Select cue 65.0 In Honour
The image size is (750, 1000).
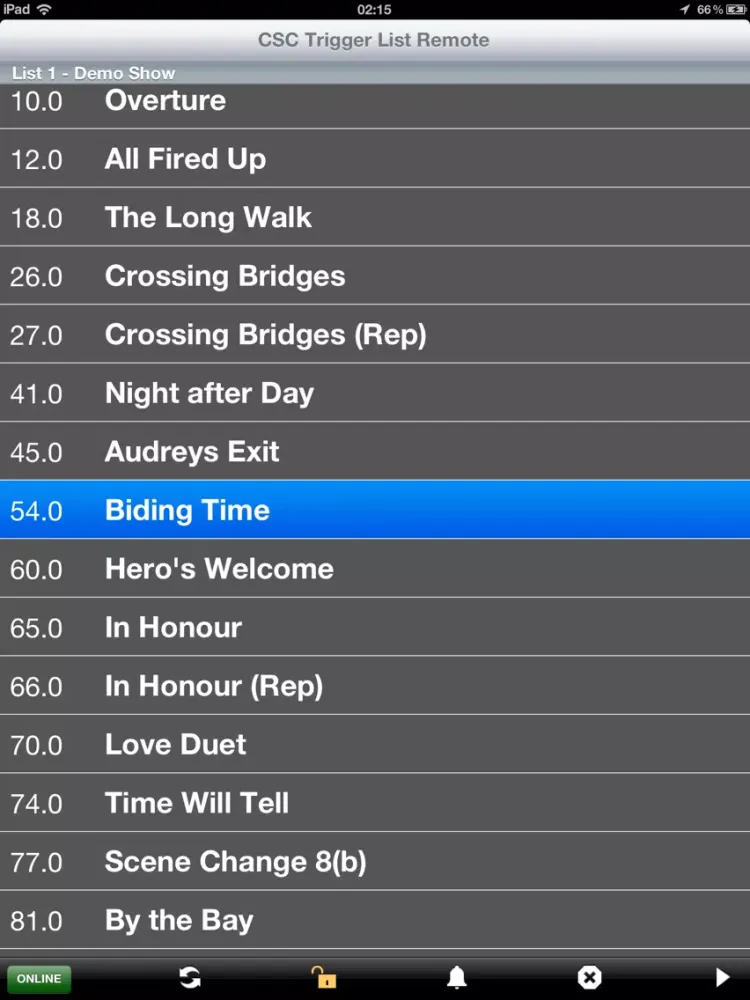375,628
